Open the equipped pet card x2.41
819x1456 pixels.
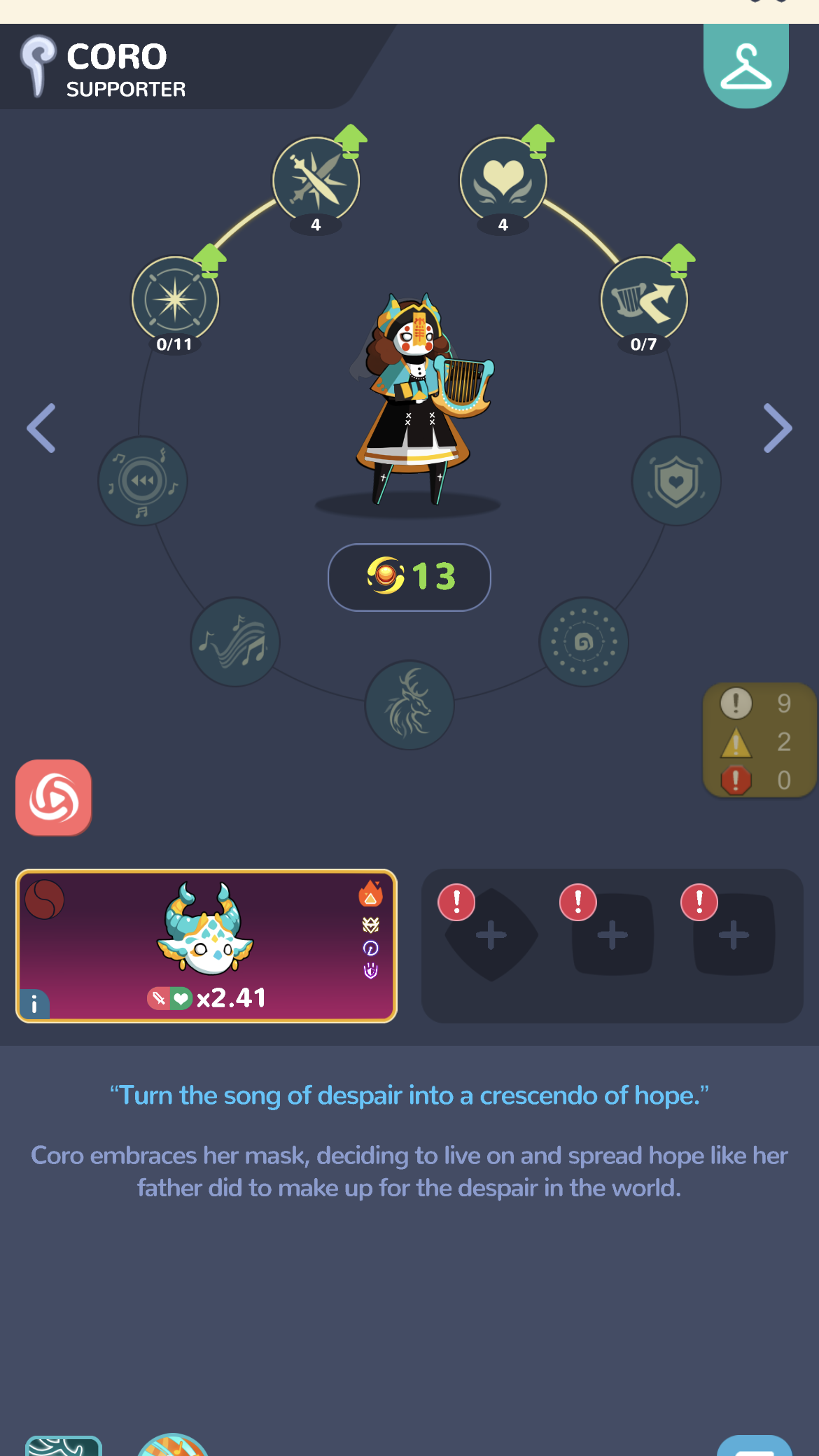click(x=206, y=945)
